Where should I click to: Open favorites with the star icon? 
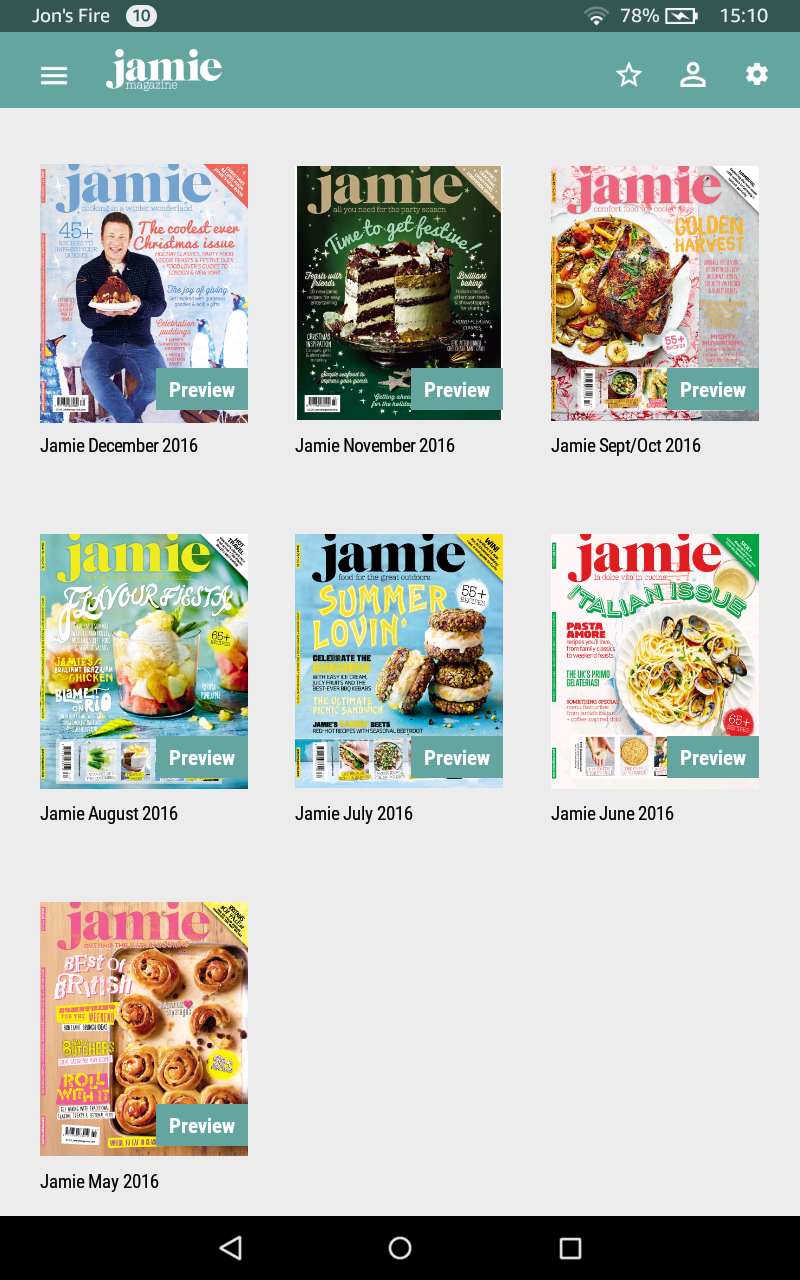629,74
